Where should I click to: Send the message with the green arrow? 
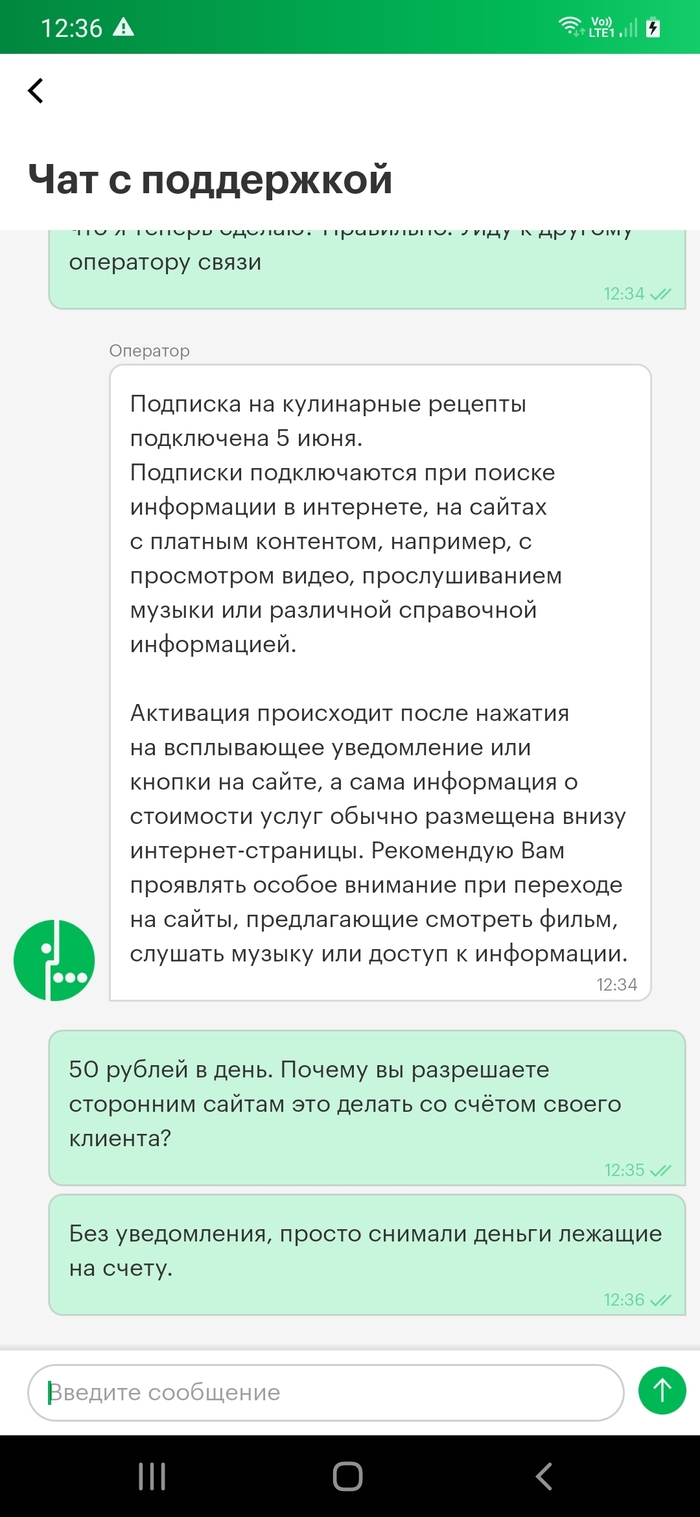(x=662, y=1390)
